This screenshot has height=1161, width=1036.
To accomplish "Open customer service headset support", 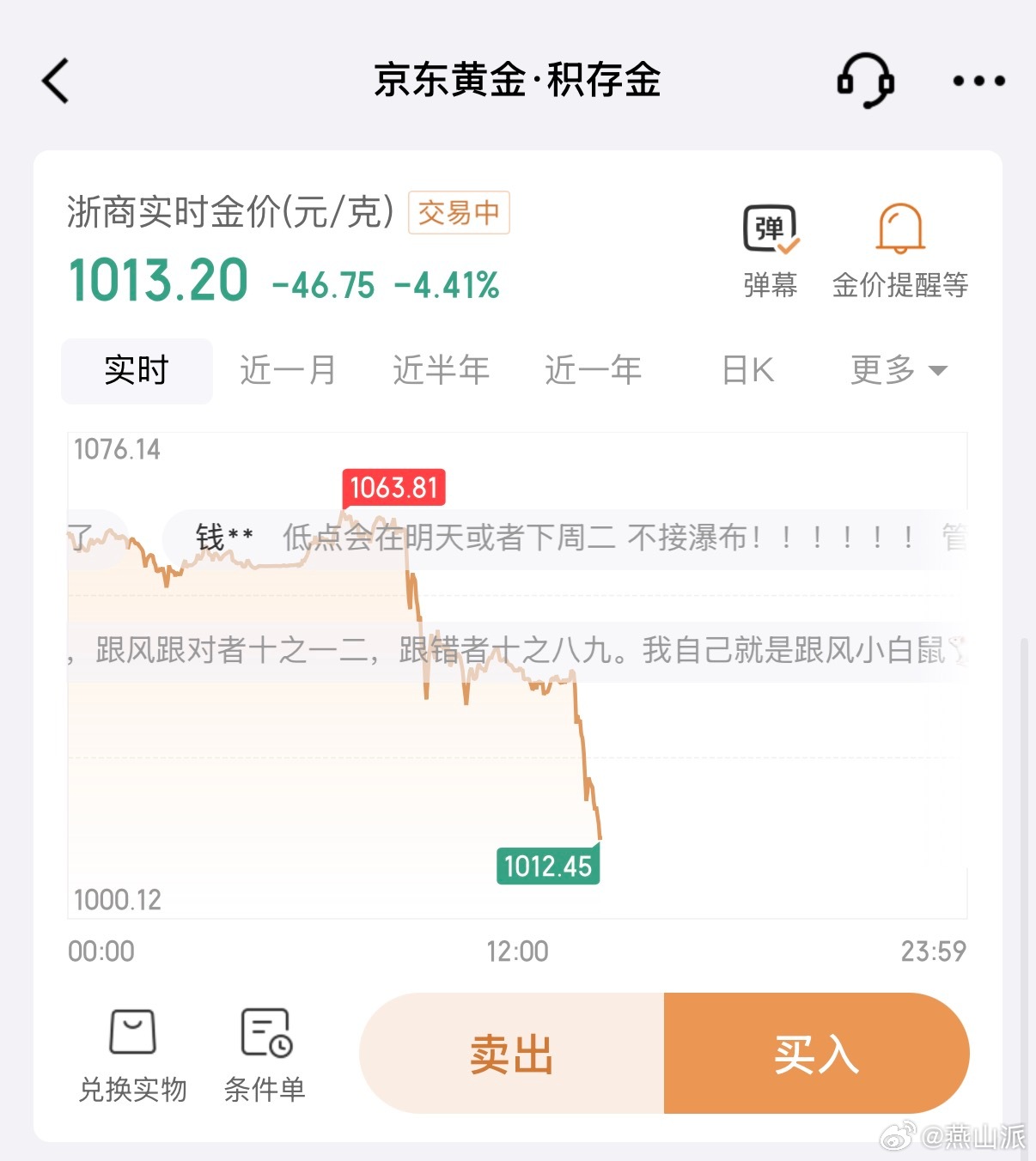I will [866, 80].
